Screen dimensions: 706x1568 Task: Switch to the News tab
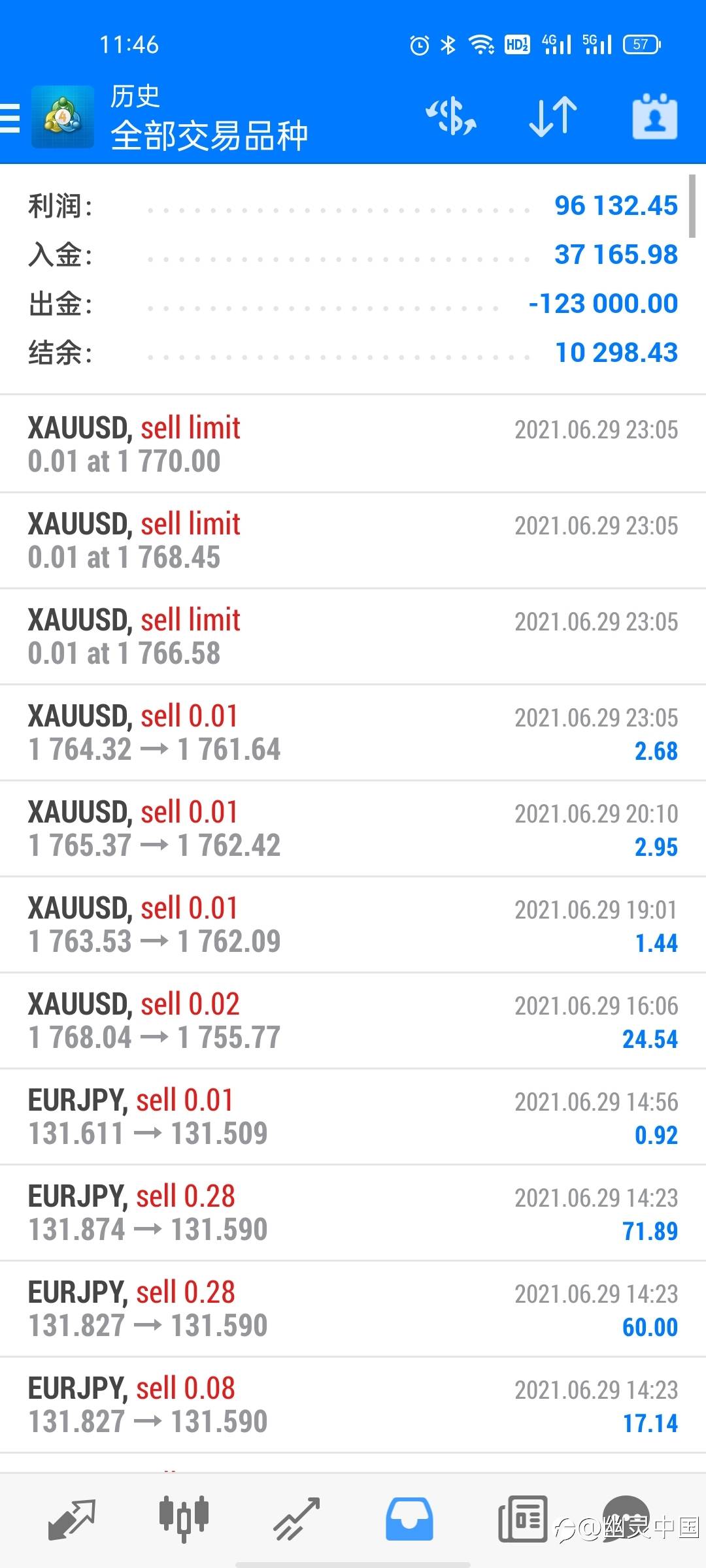(522, 1518)
